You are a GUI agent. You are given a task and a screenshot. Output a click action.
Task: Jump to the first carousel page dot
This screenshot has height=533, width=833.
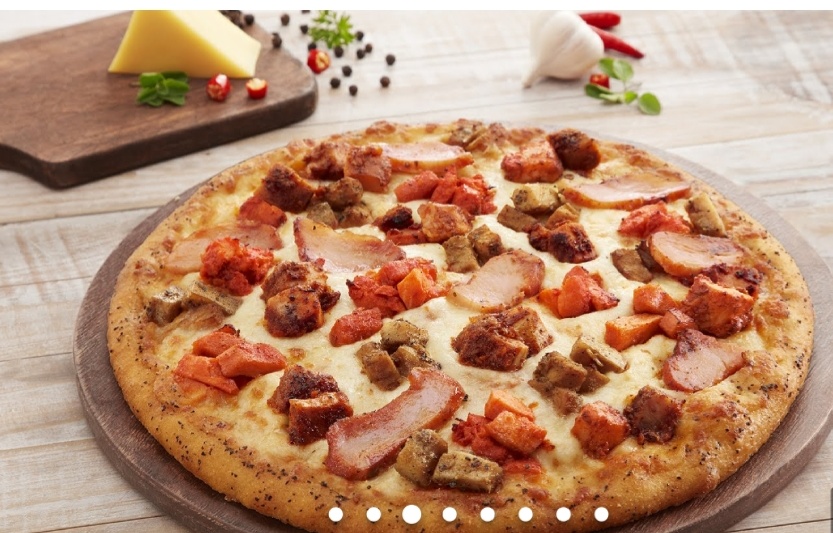click(x=335, y=514)
